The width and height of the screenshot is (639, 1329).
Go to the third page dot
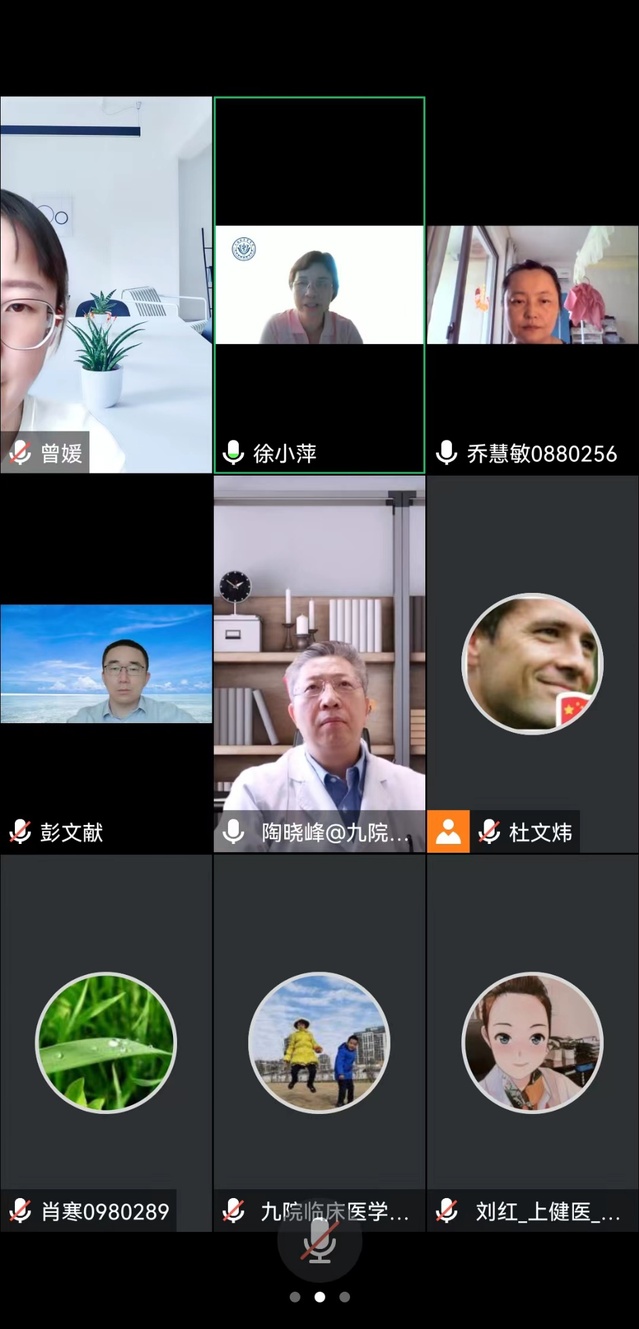coord(345,1297)
